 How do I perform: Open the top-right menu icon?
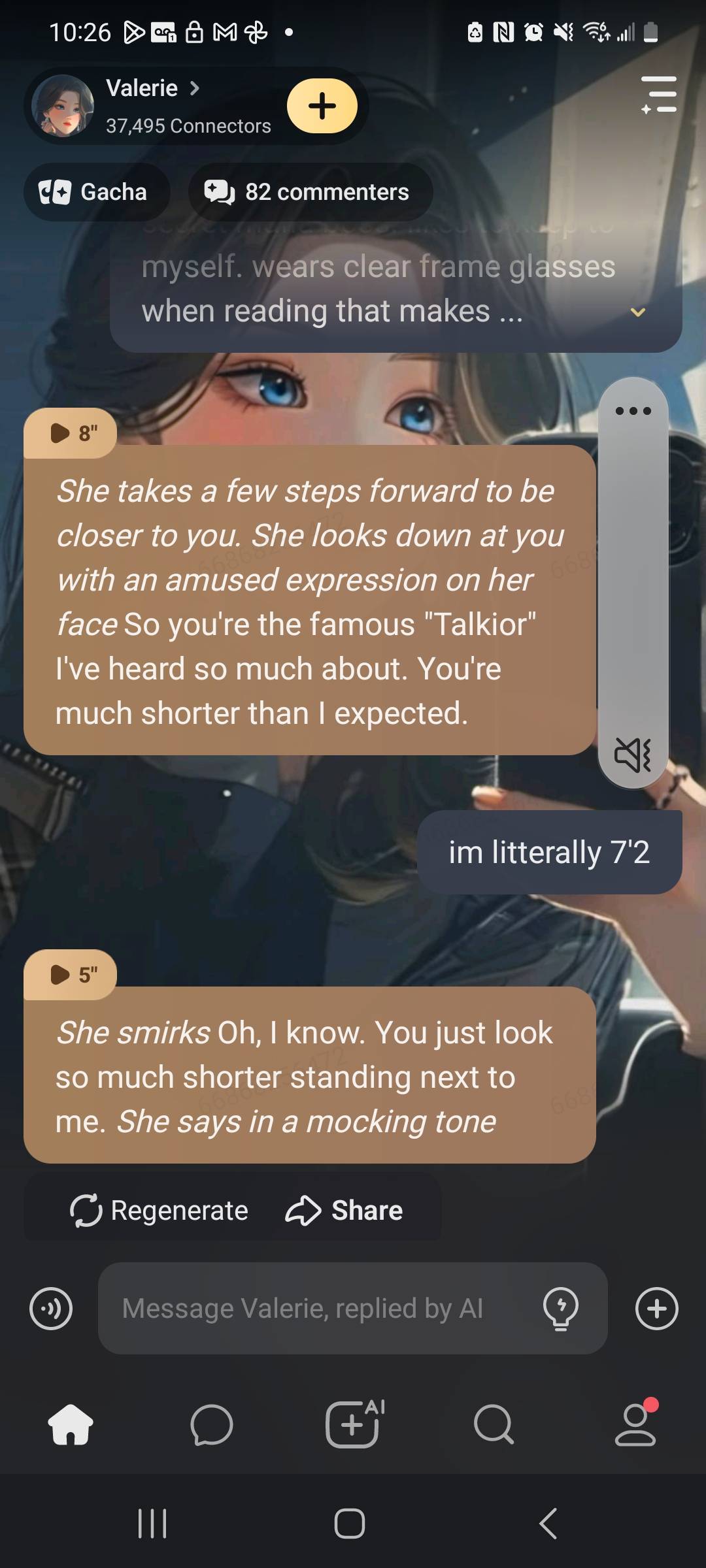tap(659, 95)
